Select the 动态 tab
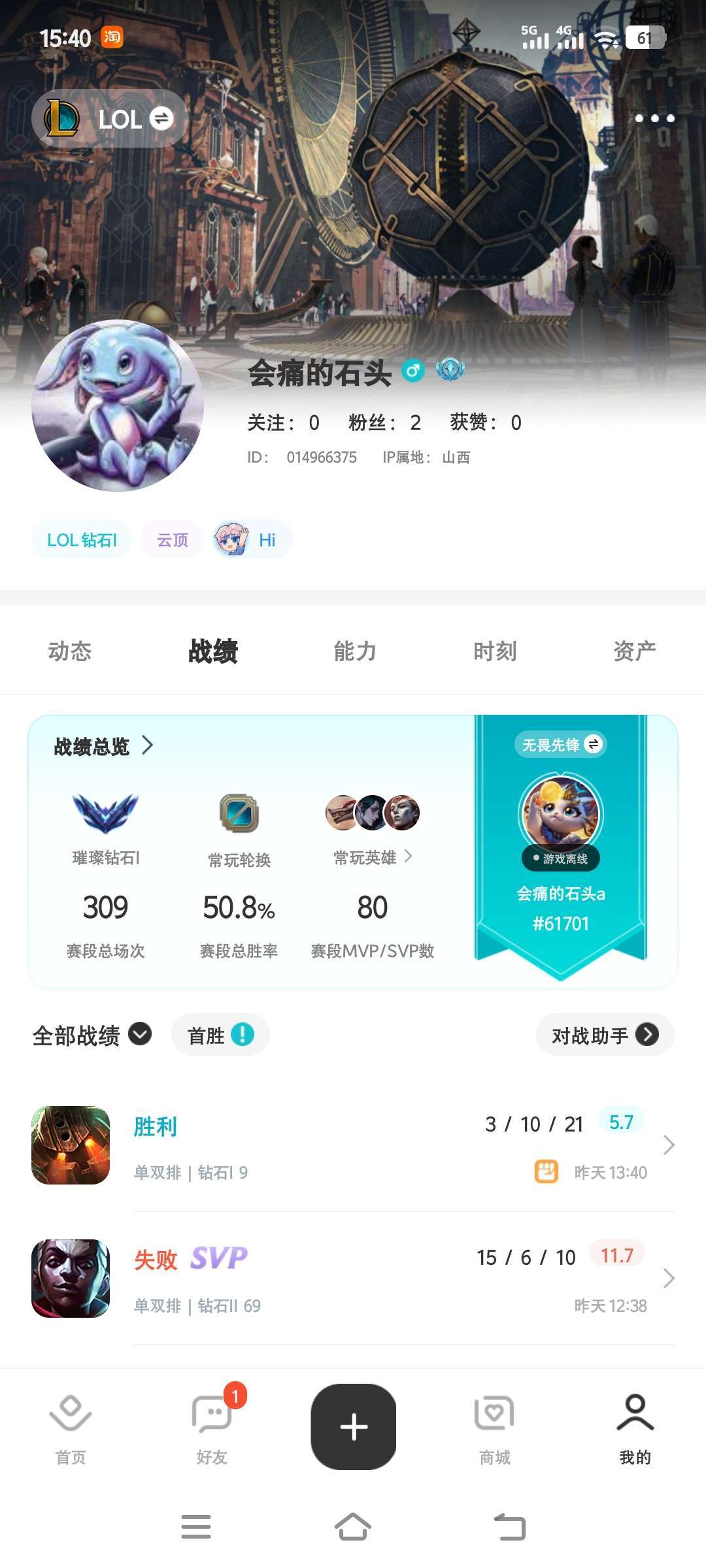Viewport: 706px width, 1568px height. (71, 651)
